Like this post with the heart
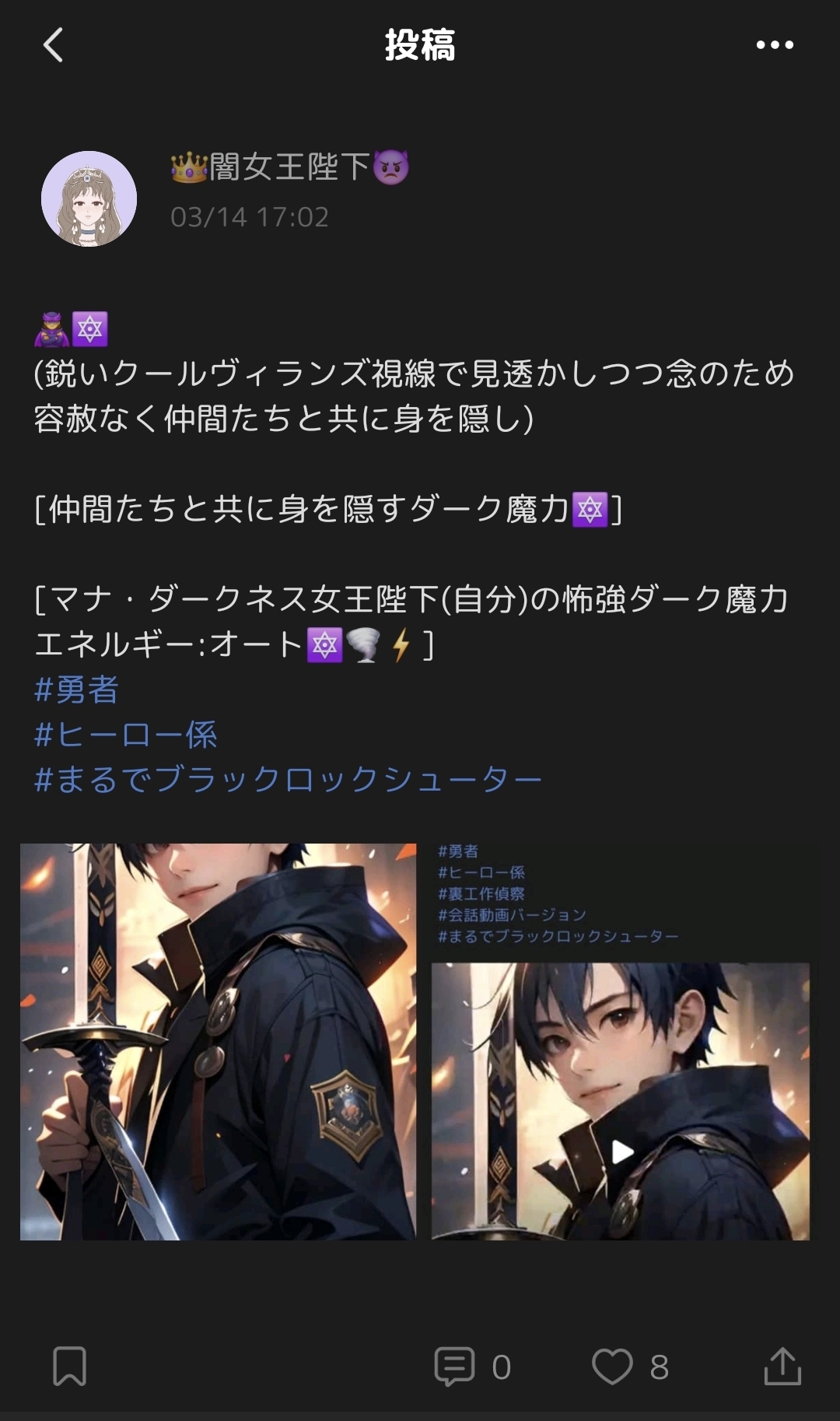The width and height of the screenshot is (840, 1421). (x=612, y=1367)
